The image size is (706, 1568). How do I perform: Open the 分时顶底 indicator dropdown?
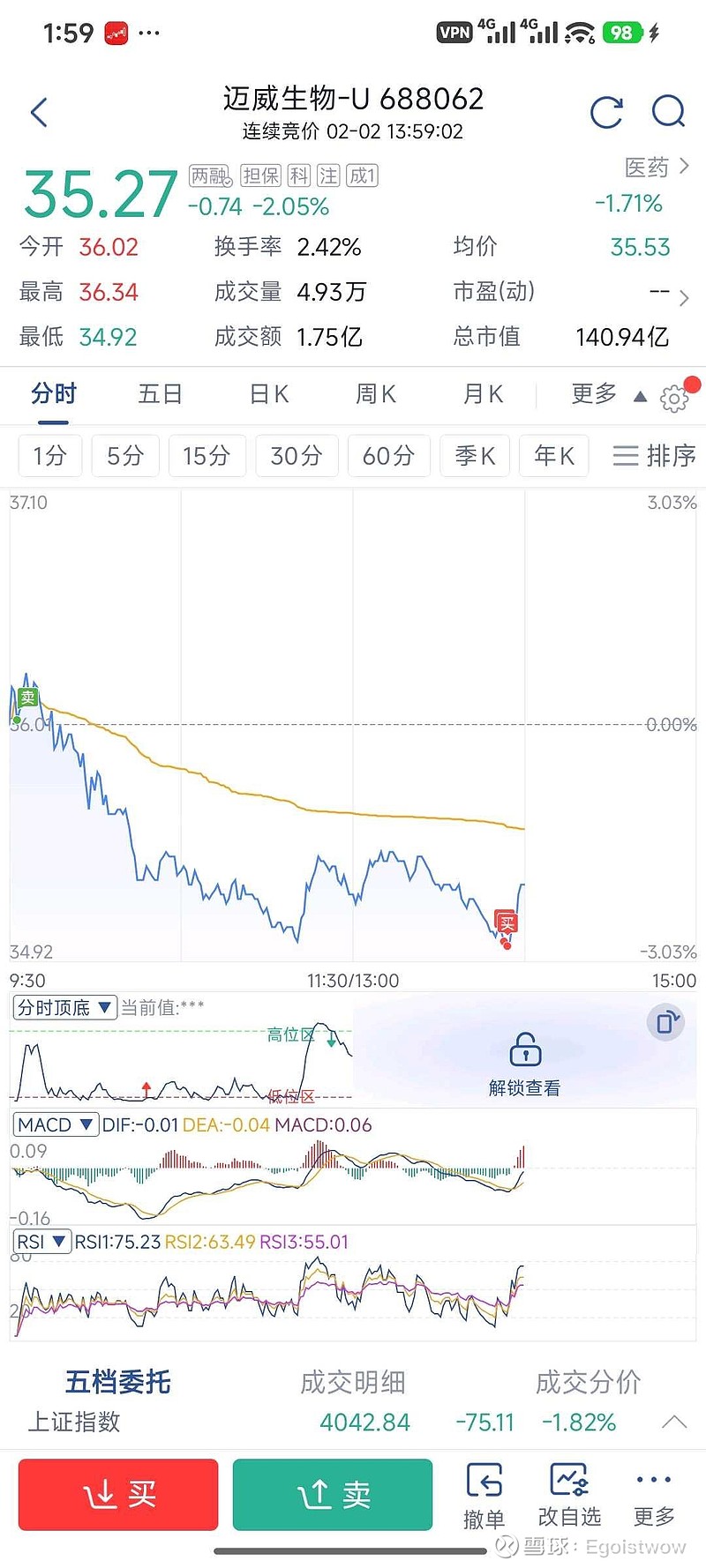[64, 1006]
